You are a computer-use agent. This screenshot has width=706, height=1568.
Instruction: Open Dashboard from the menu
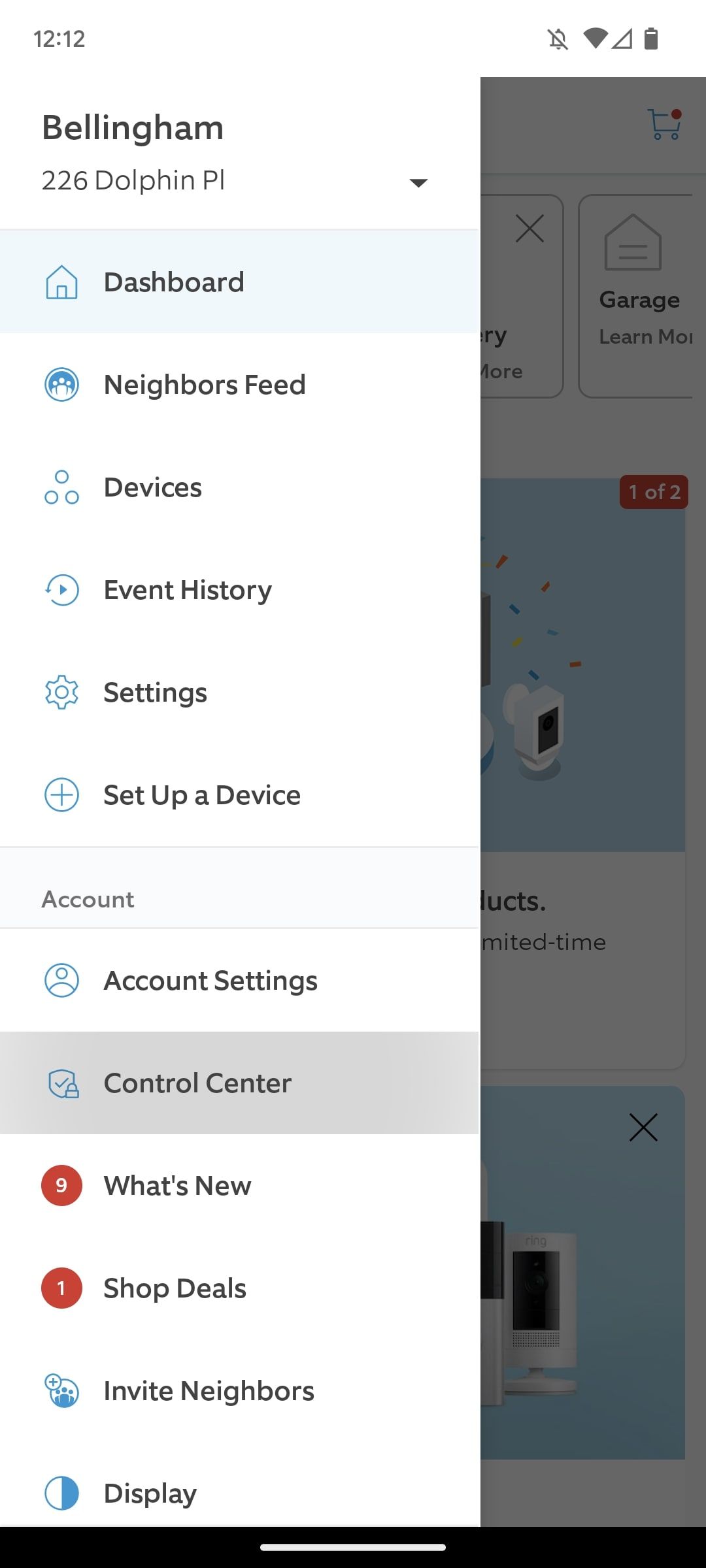239,282
